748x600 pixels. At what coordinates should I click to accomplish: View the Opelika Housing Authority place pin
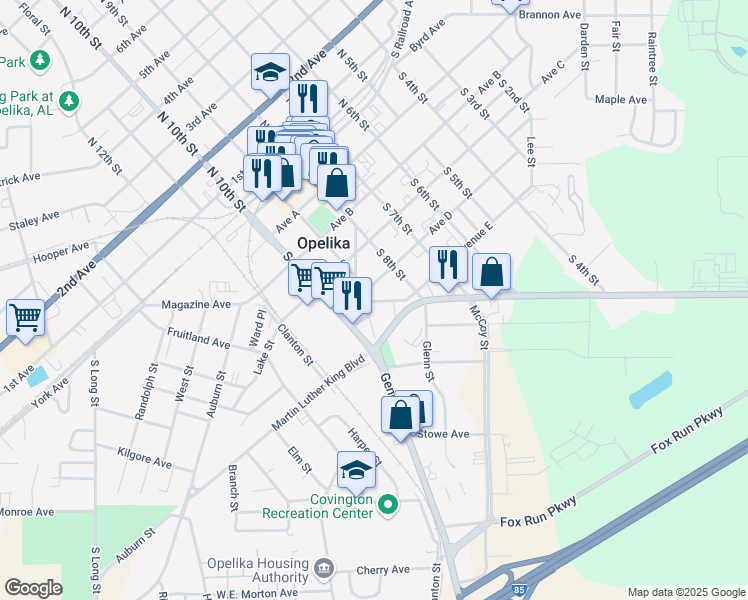[x=323, y=569]
